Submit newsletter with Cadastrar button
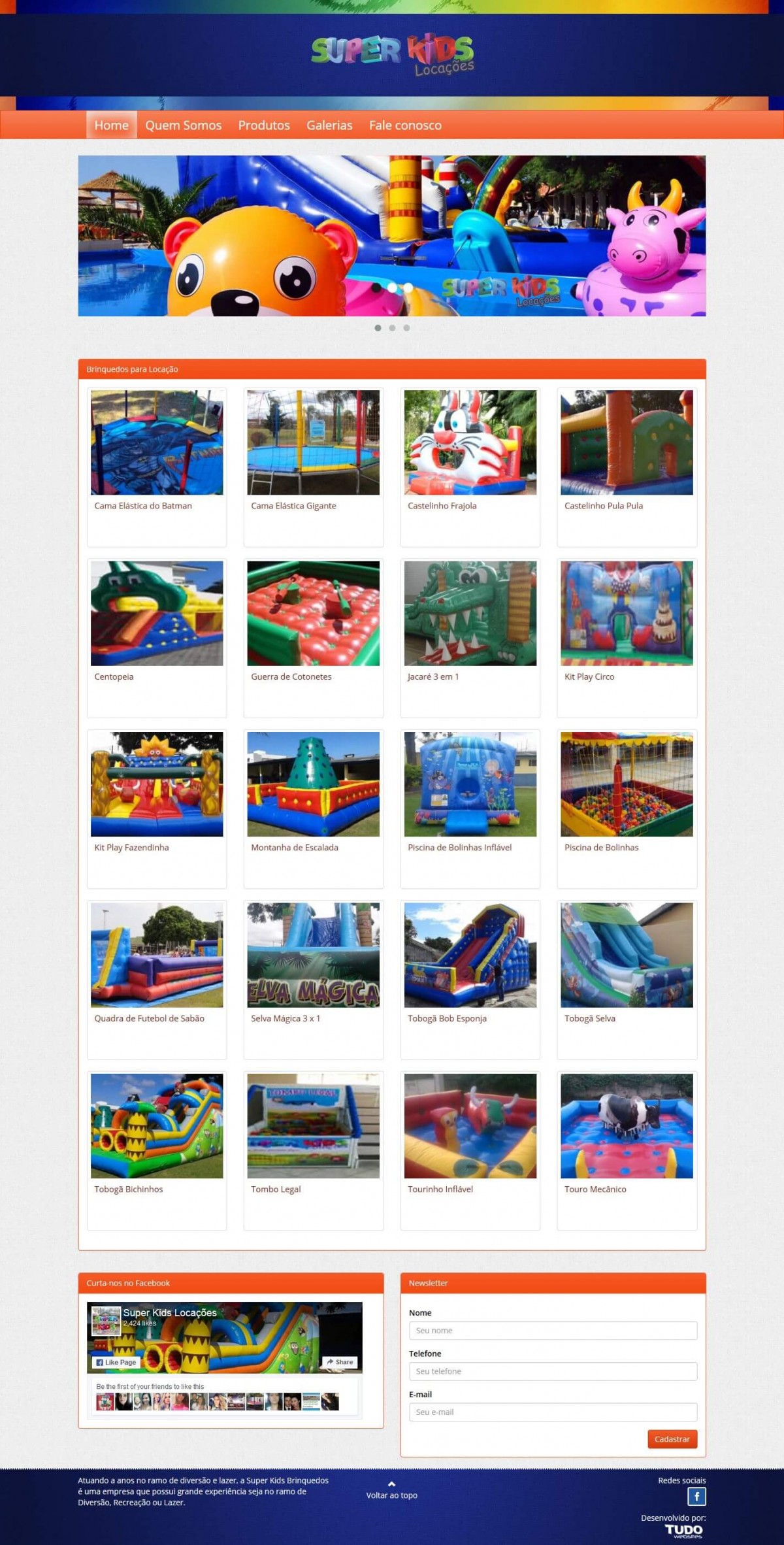784x1545 pixels. pos(672,1439)
